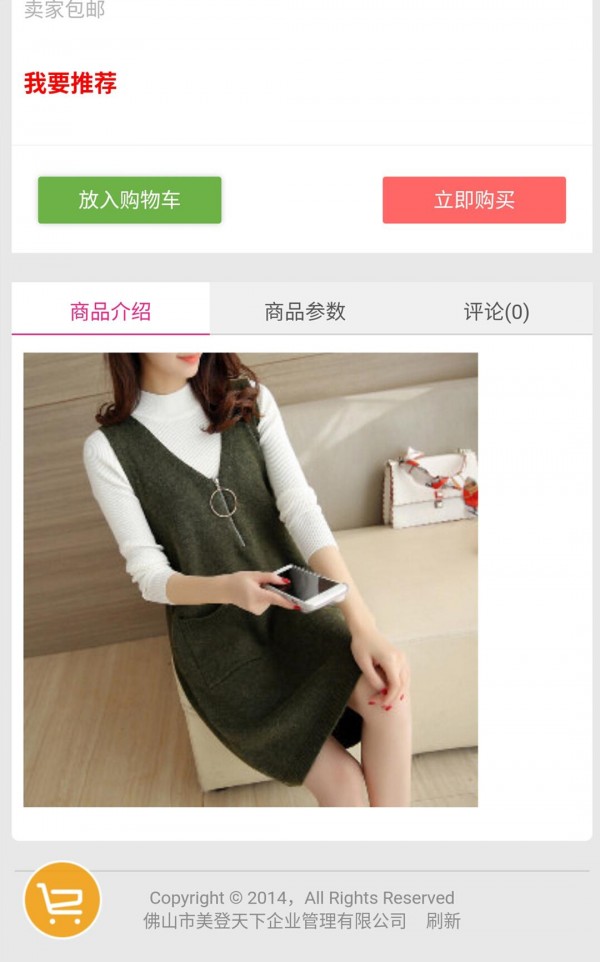This screenshot has height=962, width=600.
Task: Tap 我要推荐 to recommend this item
Action: 70,83
